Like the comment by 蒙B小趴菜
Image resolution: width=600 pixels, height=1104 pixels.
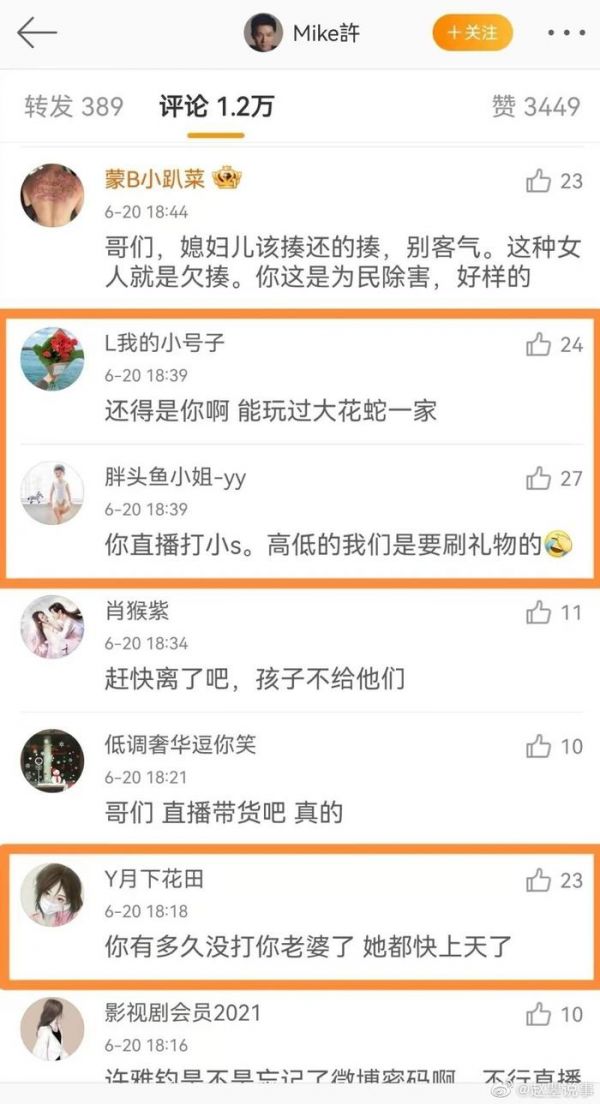pyautogui.click(x=539, y=181)
